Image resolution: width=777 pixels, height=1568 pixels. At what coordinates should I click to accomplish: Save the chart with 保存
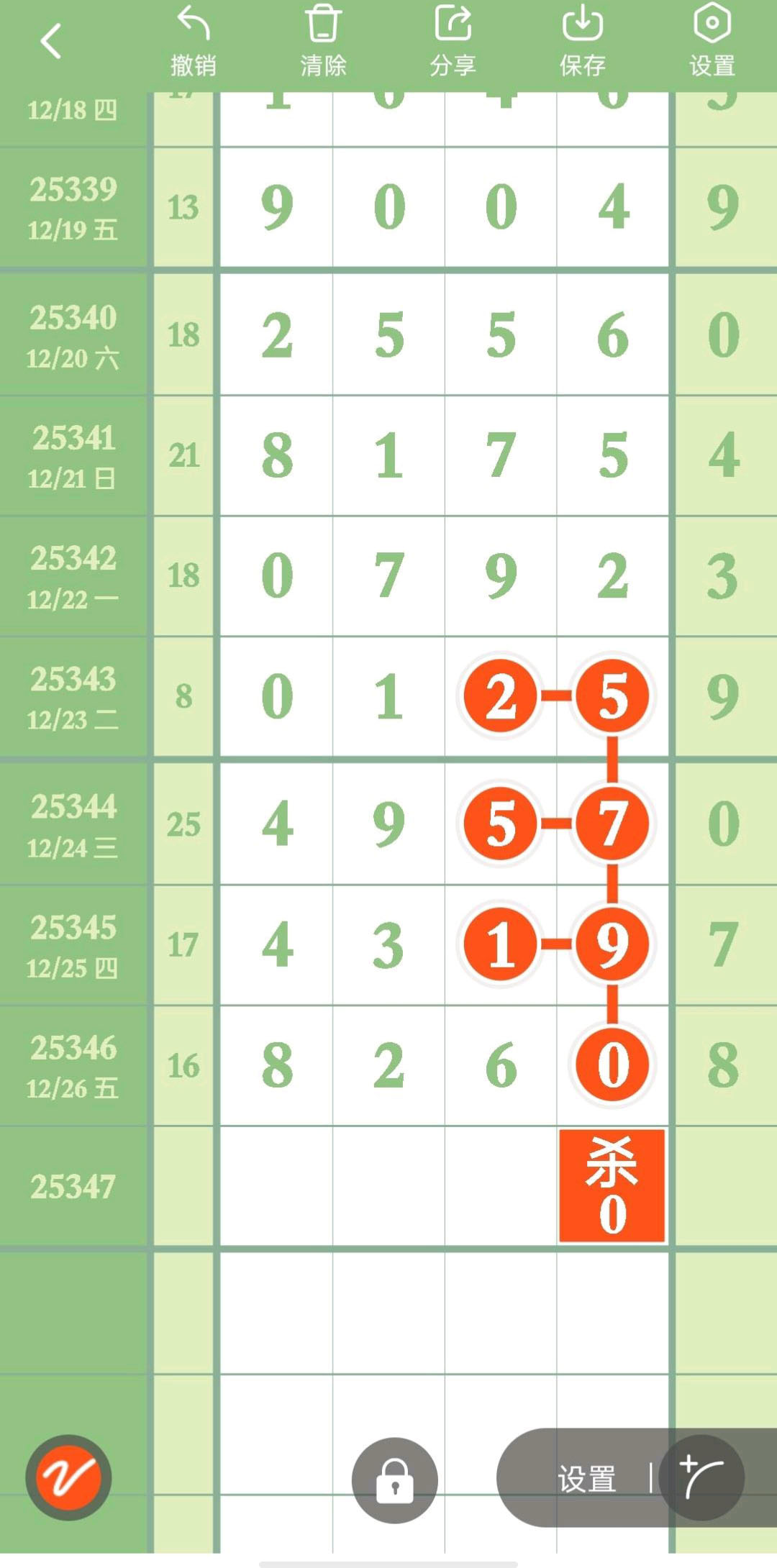pos(582,42)
